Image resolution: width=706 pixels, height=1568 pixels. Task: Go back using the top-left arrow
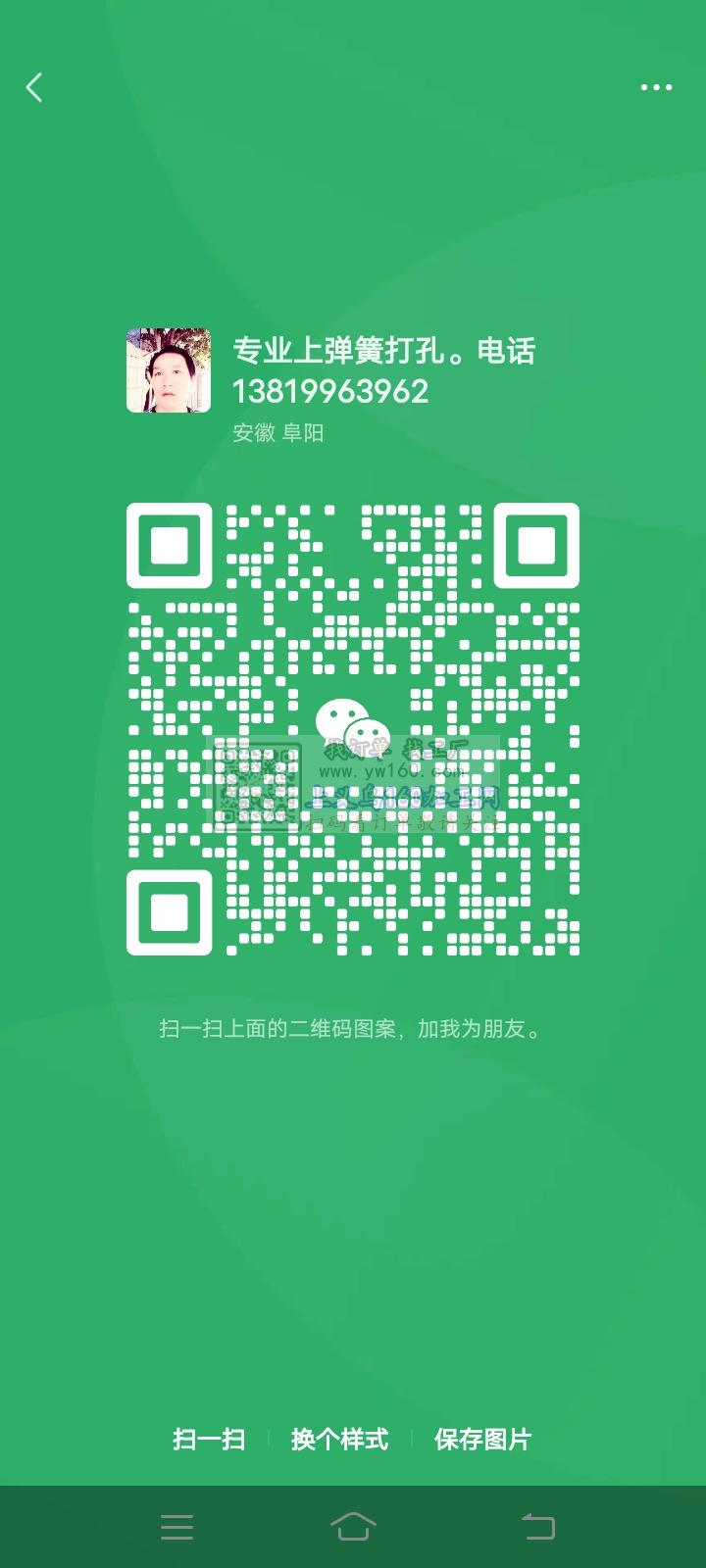coord(34,87)
